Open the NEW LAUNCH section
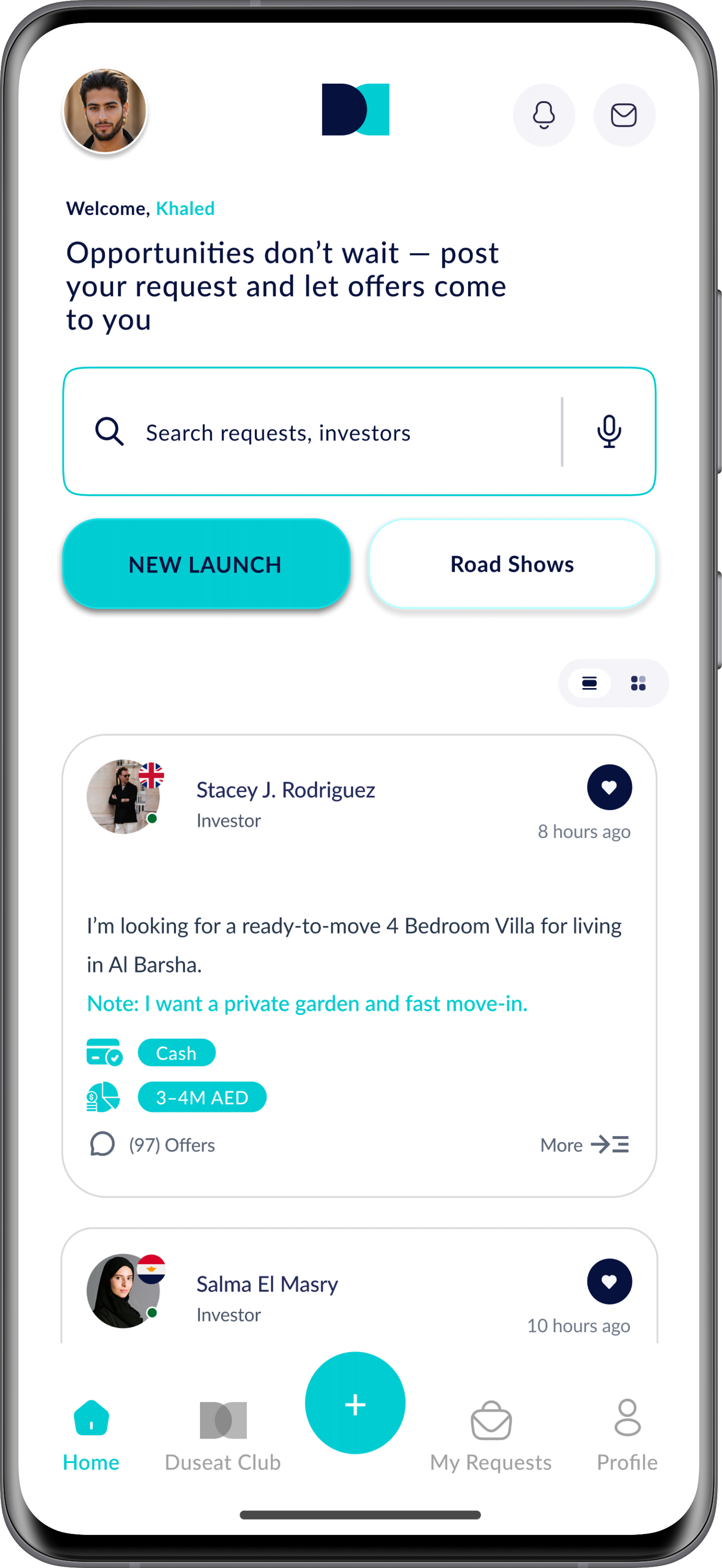722x1568 pixels. 206,564
